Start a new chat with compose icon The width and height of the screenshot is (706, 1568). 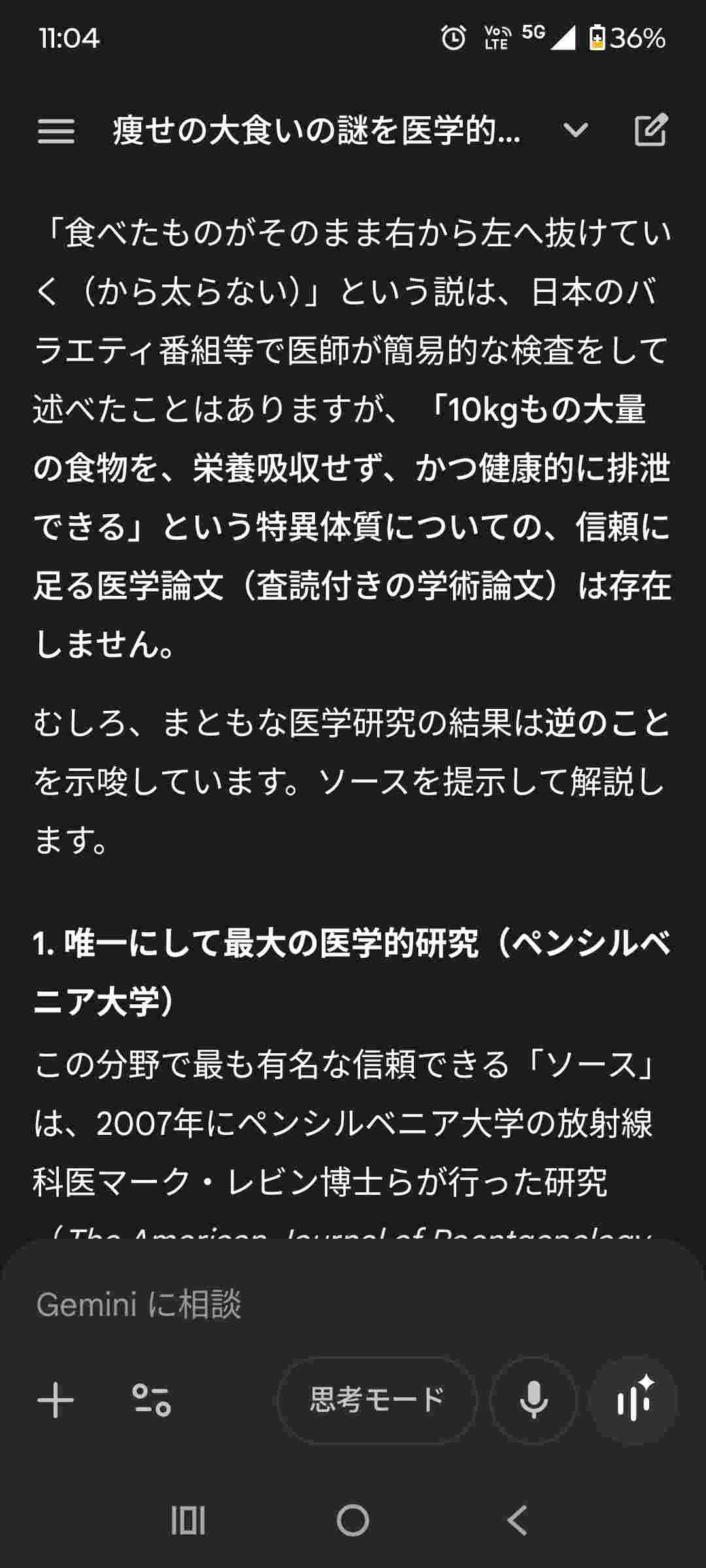point(651,130)
